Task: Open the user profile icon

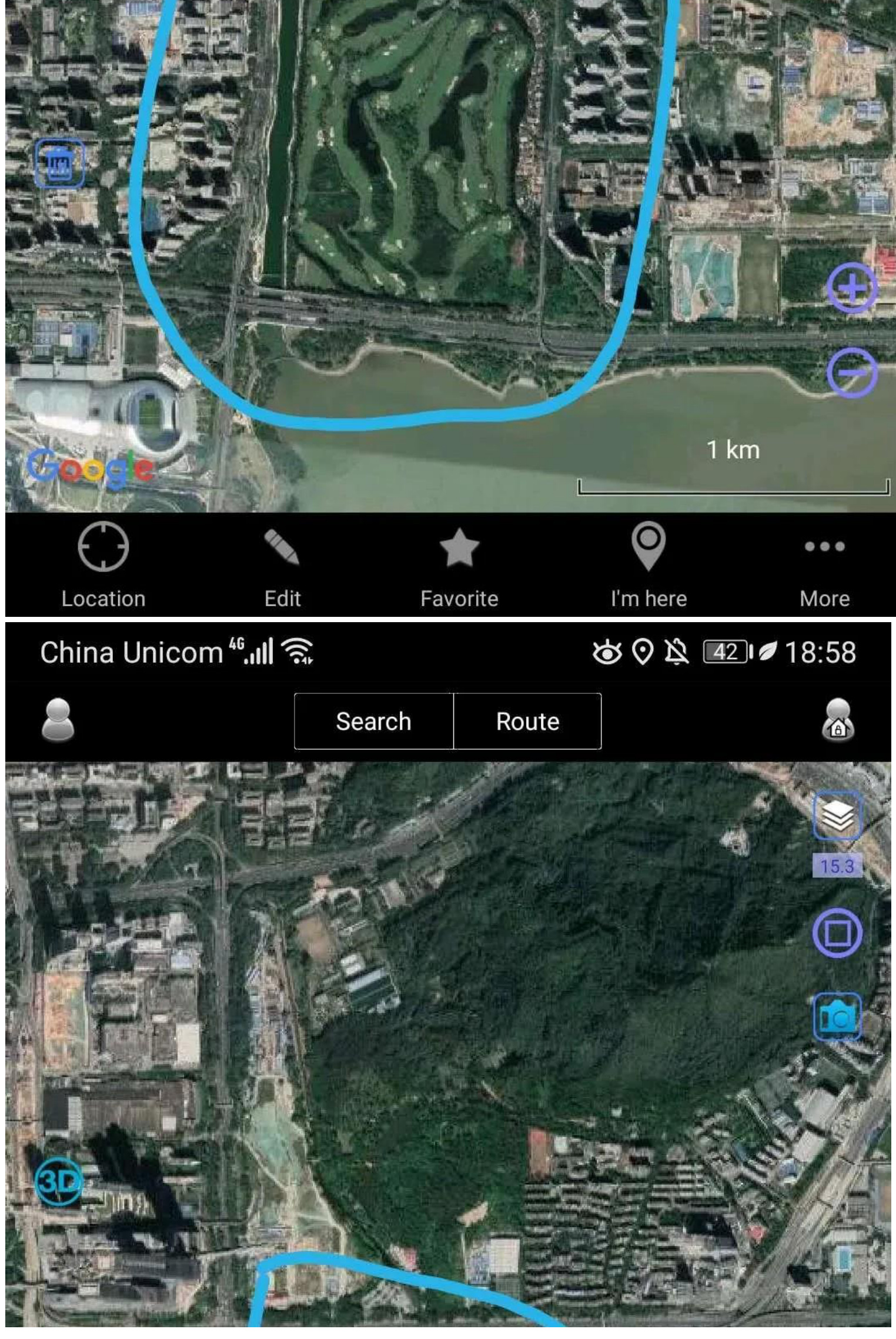Action: [58, 720]
